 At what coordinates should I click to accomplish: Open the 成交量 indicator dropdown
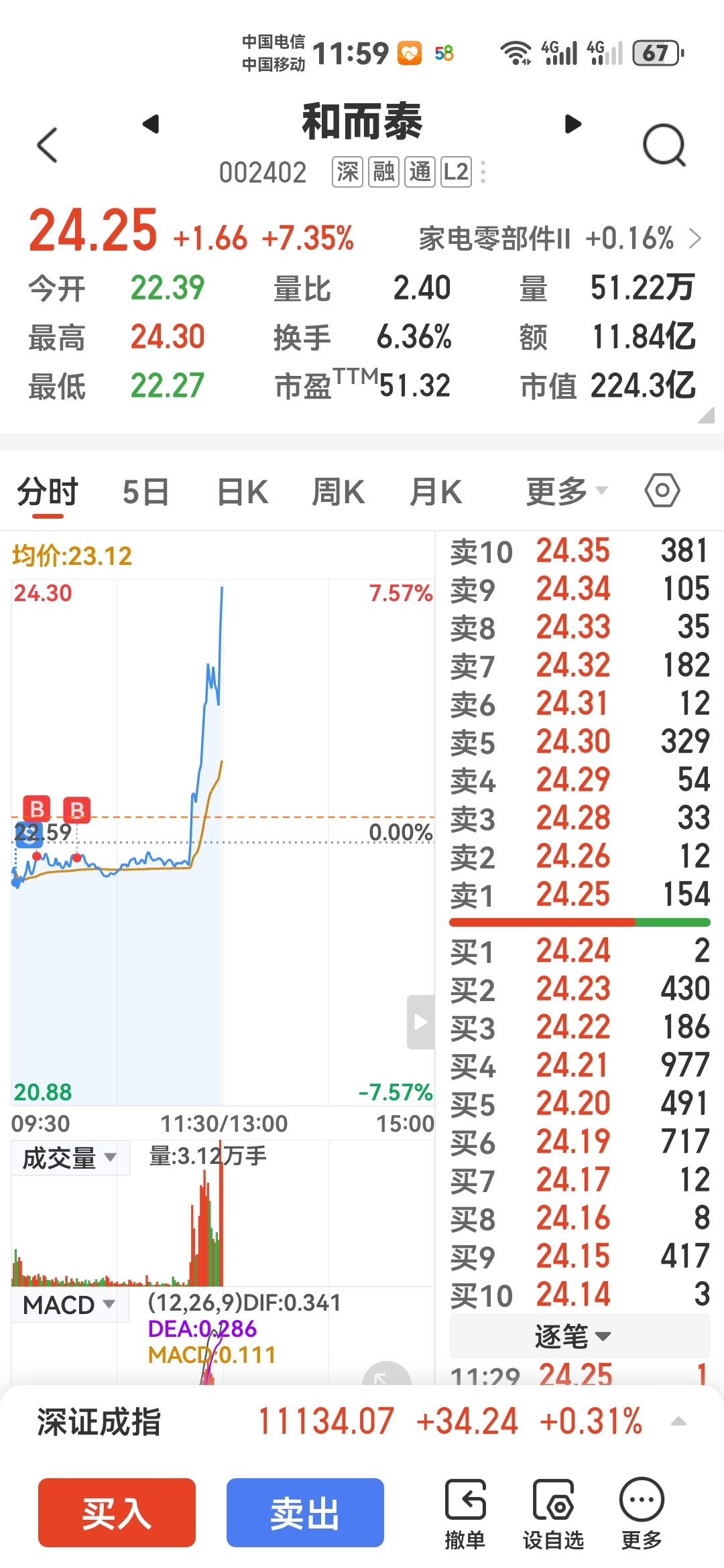click(x=70, y=1158)
